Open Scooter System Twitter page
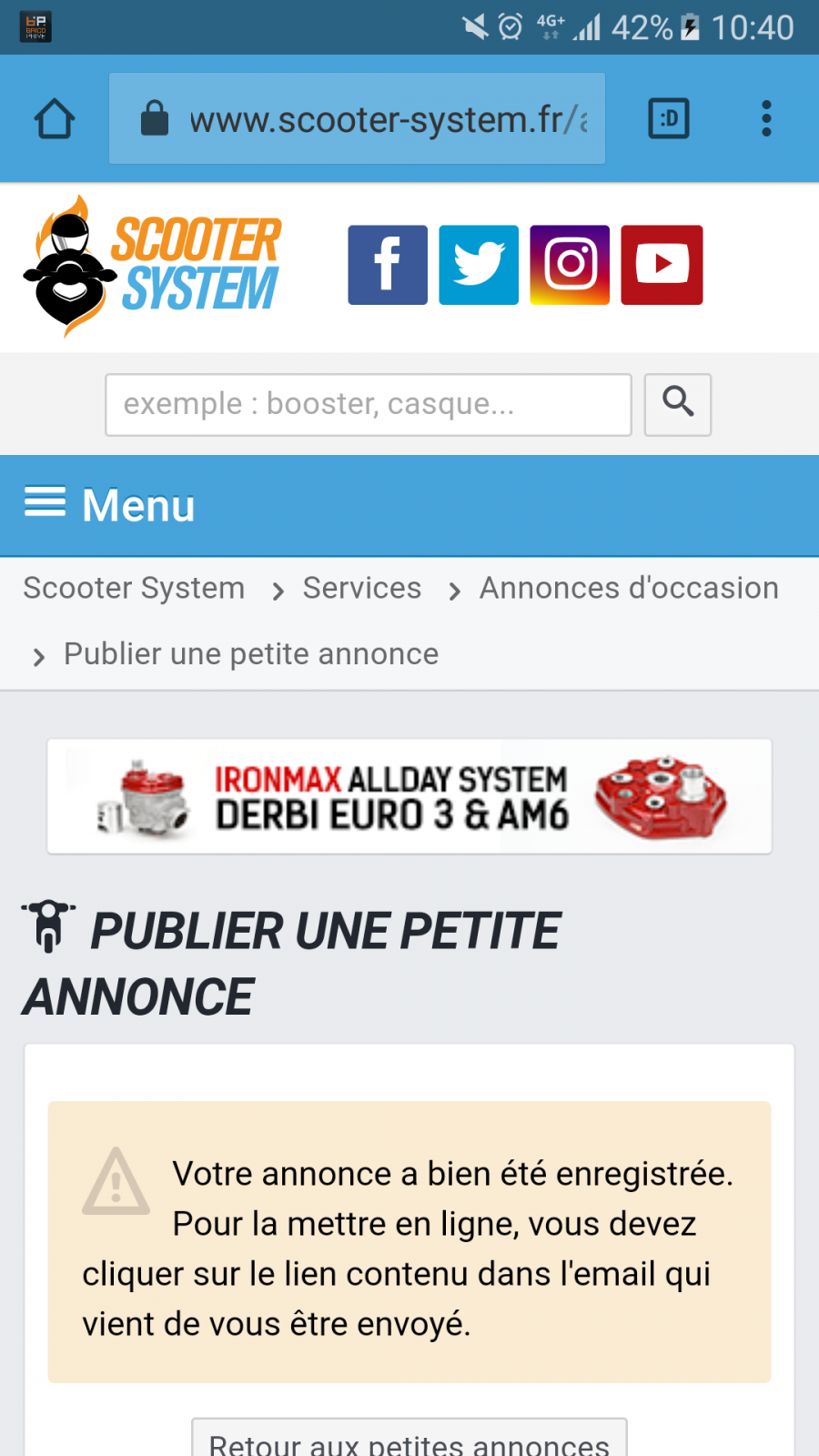This screenshot has height=1456, width=819. click(x=479, y=265)
